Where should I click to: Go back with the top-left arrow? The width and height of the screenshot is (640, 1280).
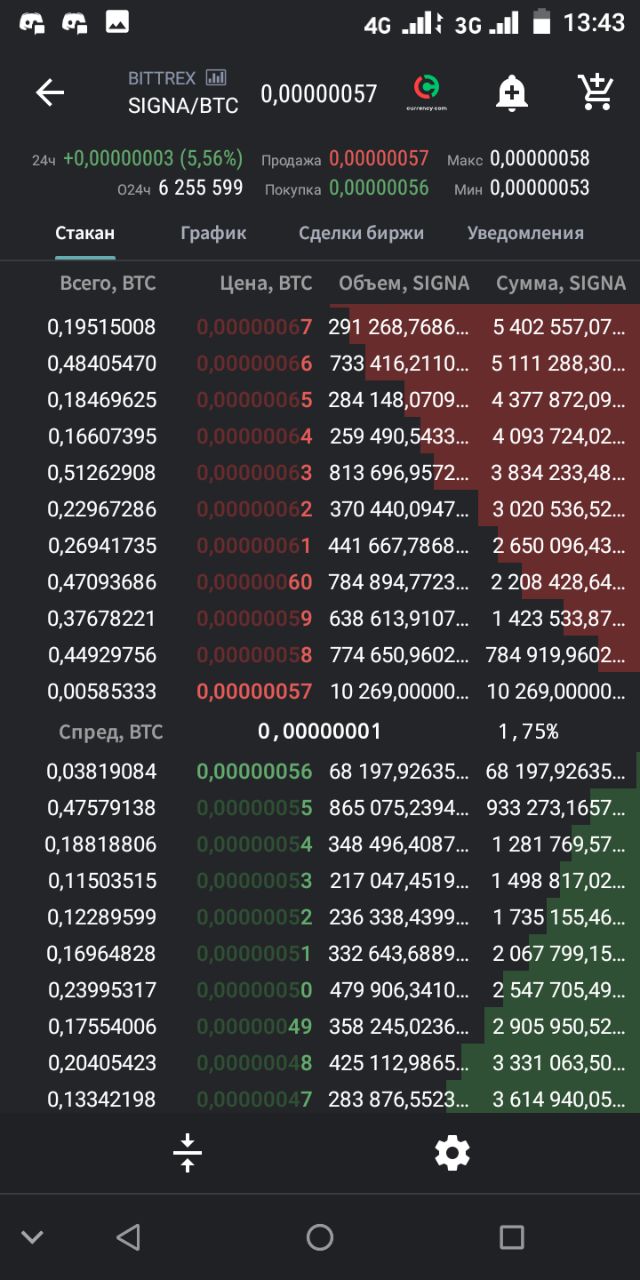49,93
